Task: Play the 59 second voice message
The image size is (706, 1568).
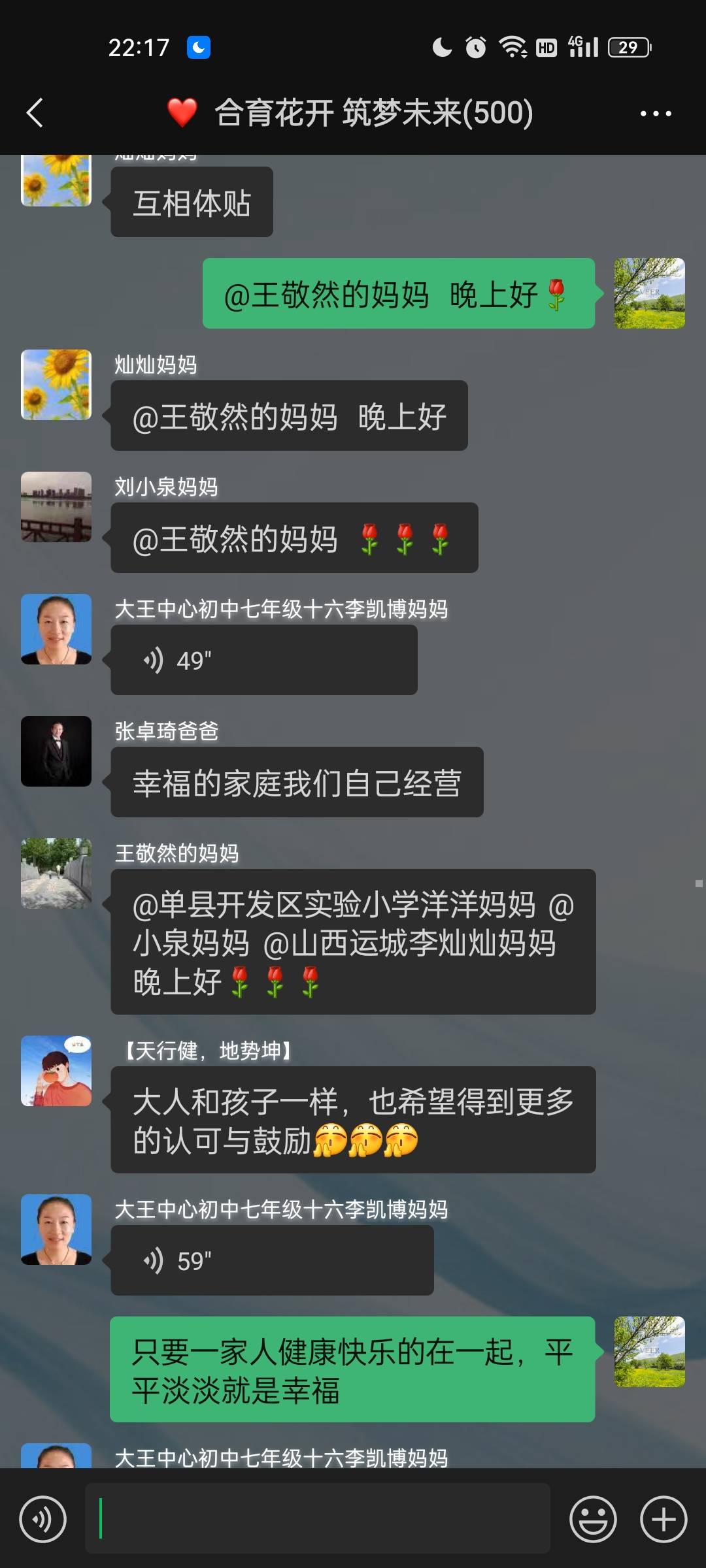Action: 271,1261
